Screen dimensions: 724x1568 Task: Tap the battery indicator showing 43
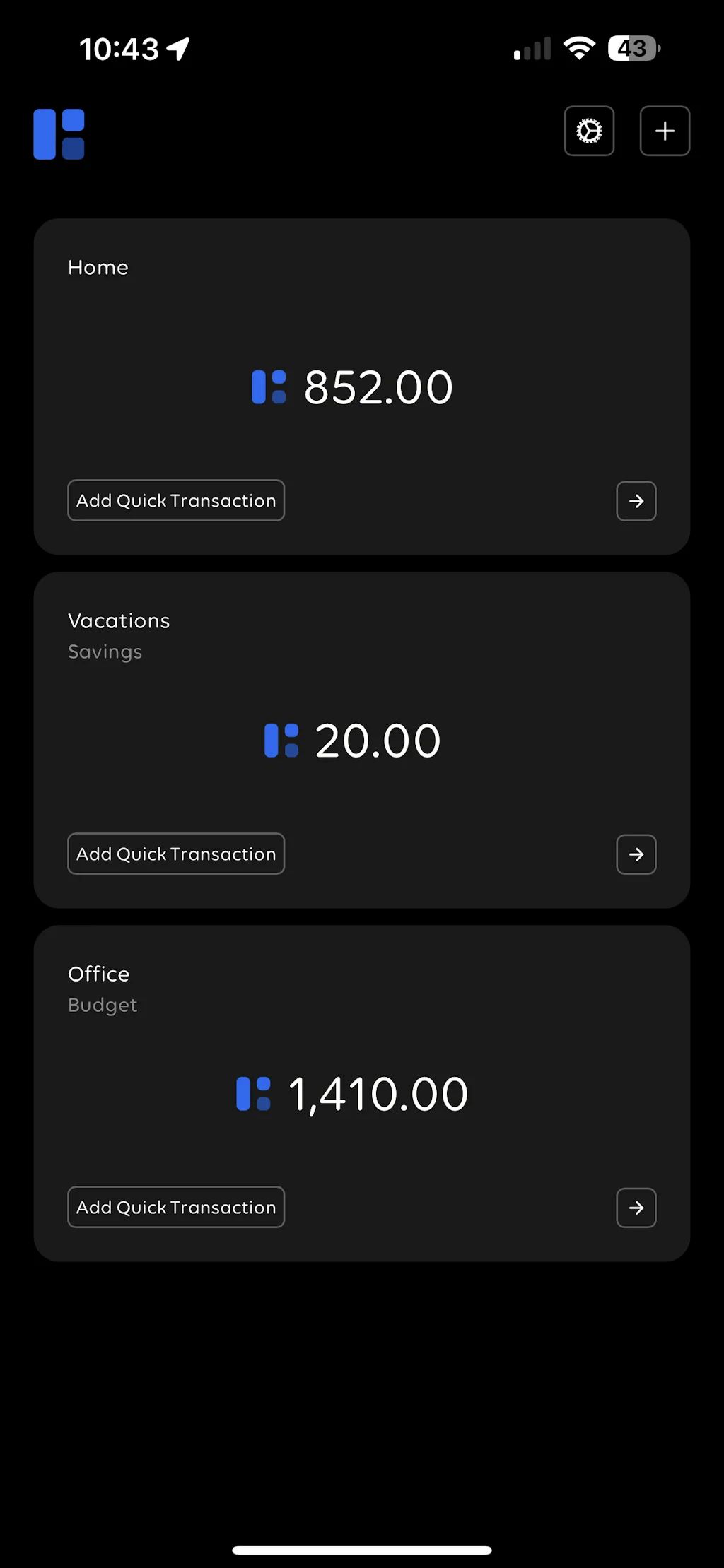coord(631,48)
